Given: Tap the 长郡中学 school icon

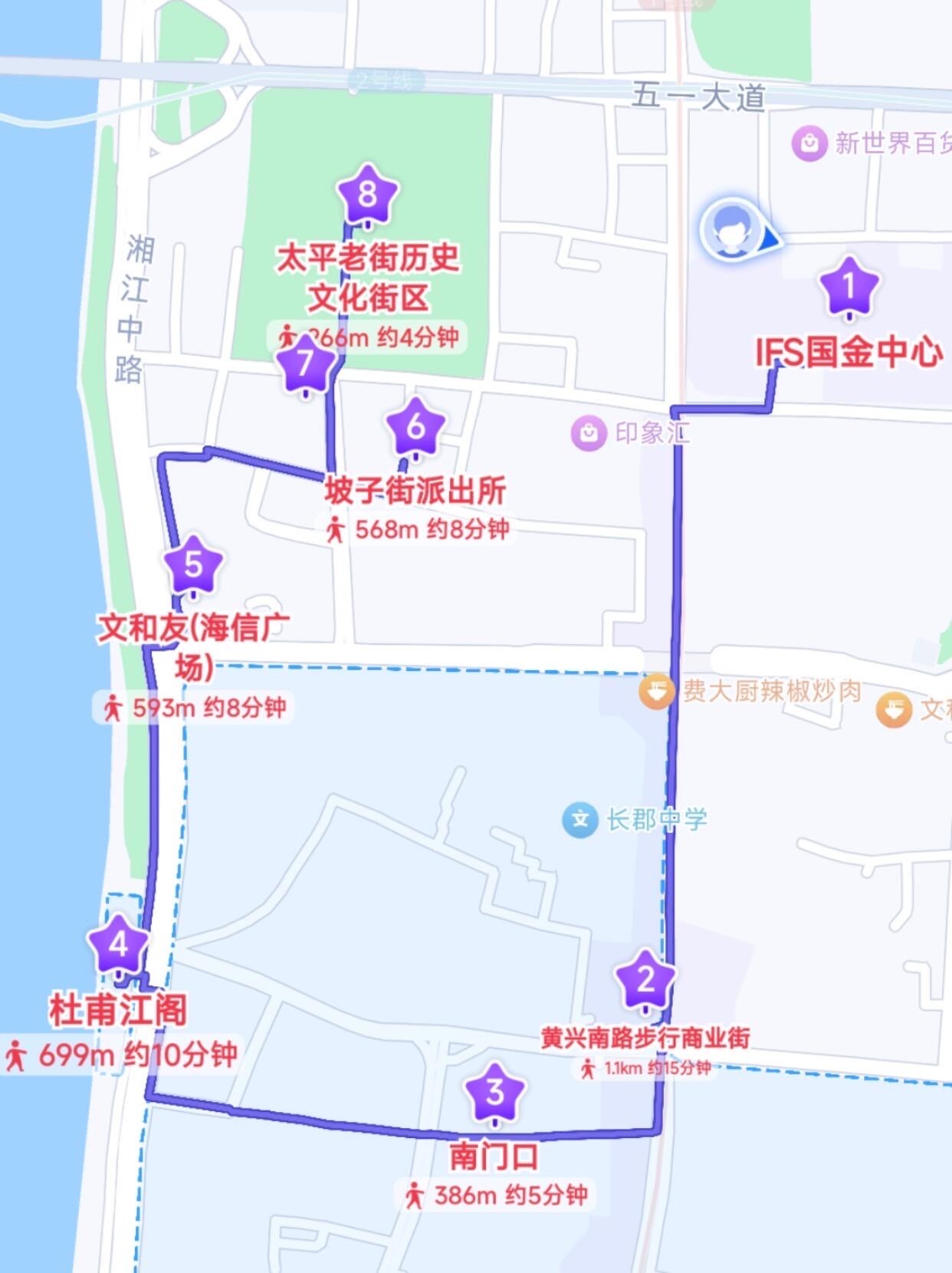Looking at the screenshot, I should 580,821.
